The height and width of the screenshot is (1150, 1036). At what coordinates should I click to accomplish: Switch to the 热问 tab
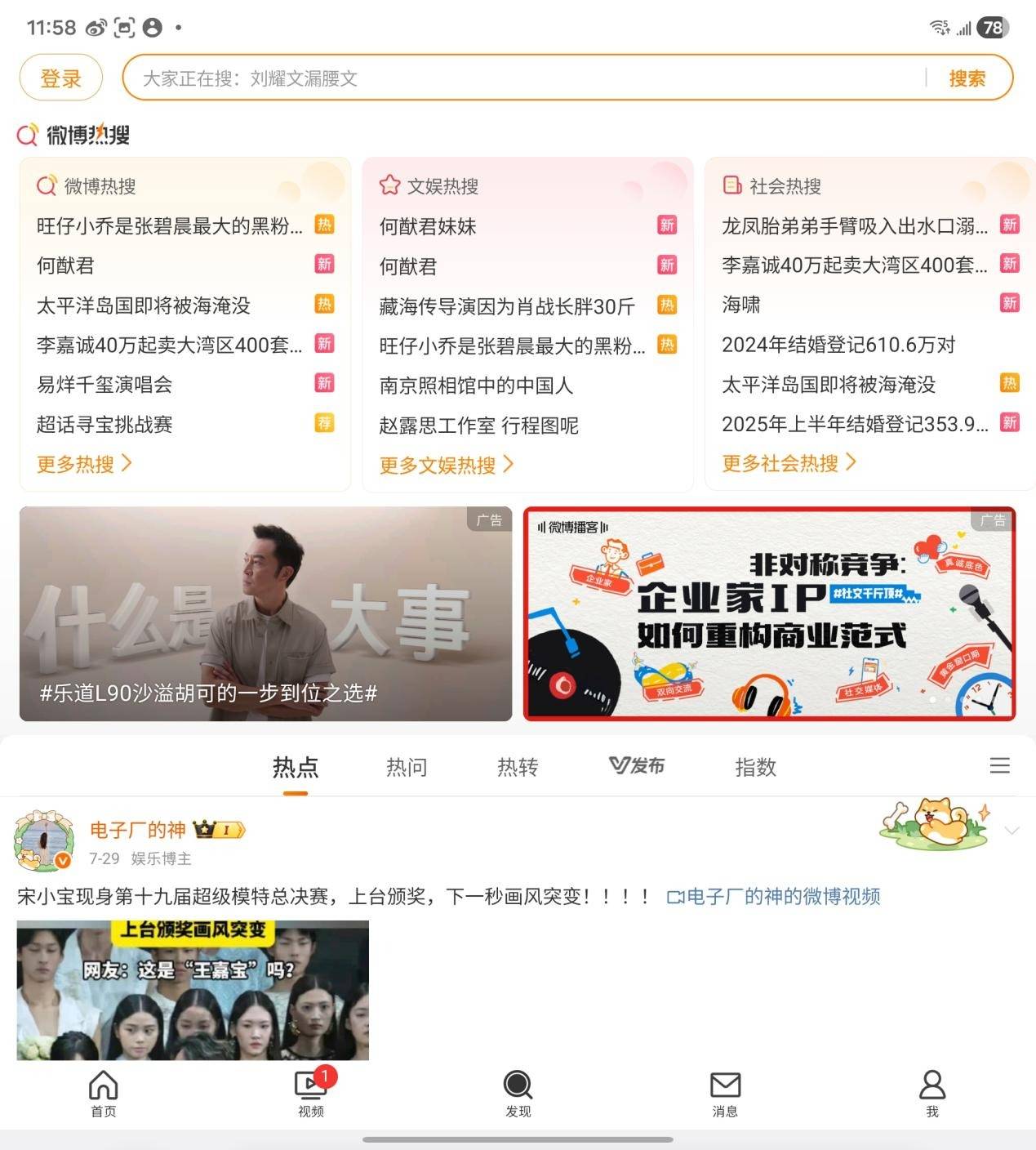point(407,767)
